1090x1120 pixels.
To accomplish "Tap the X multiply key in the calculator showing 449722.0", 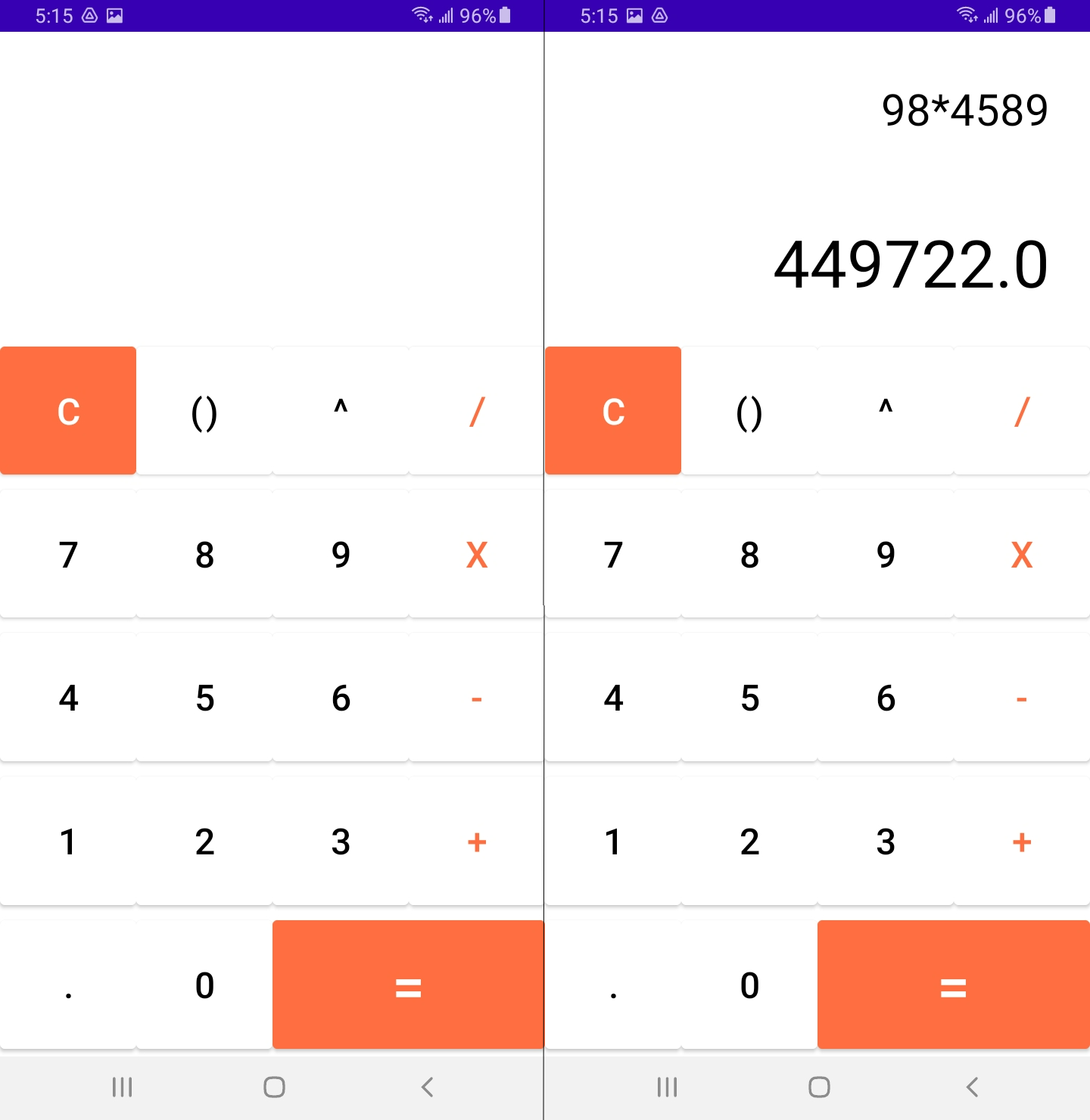I will [x=1022, y=555].
